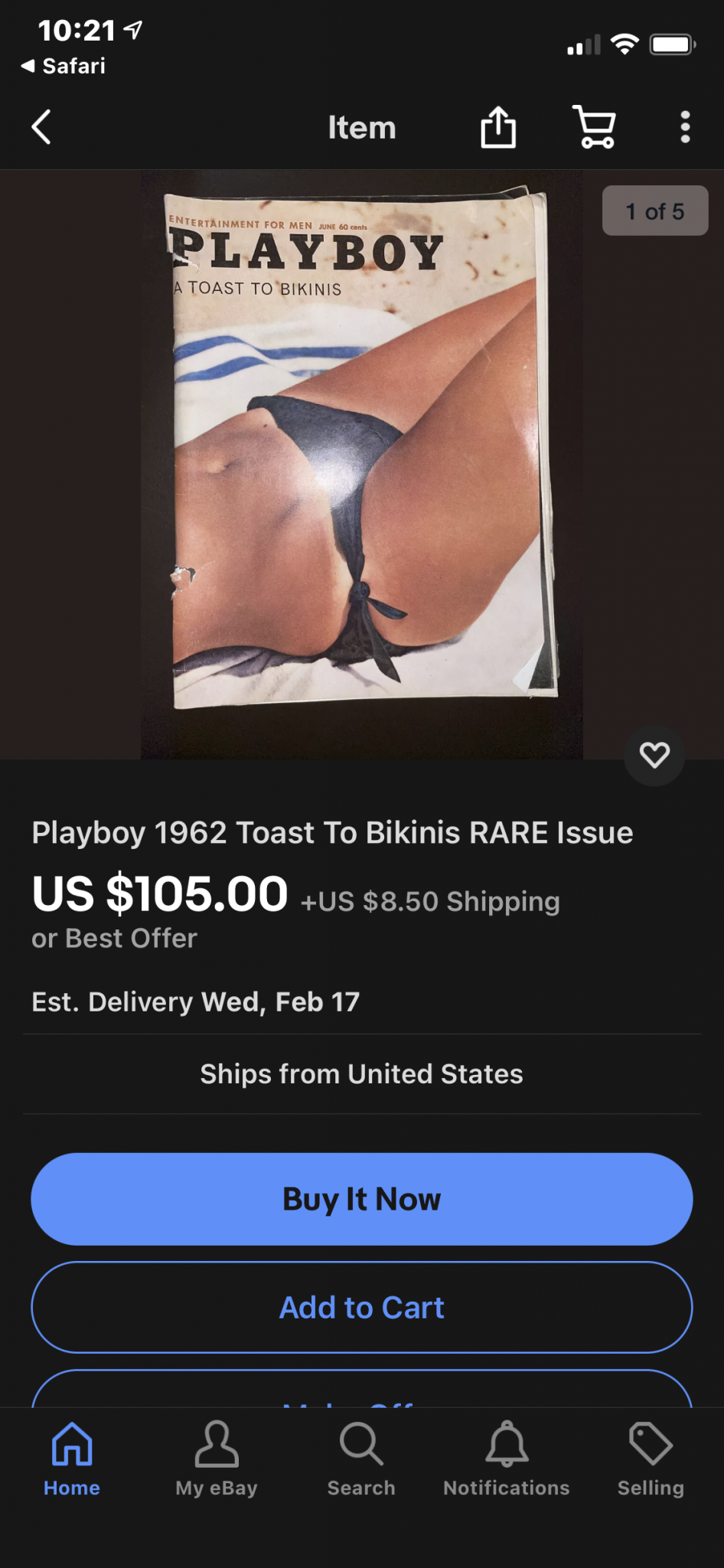
Task: Add item to watchlist with heart icon
Action: [x=654, y=755]
